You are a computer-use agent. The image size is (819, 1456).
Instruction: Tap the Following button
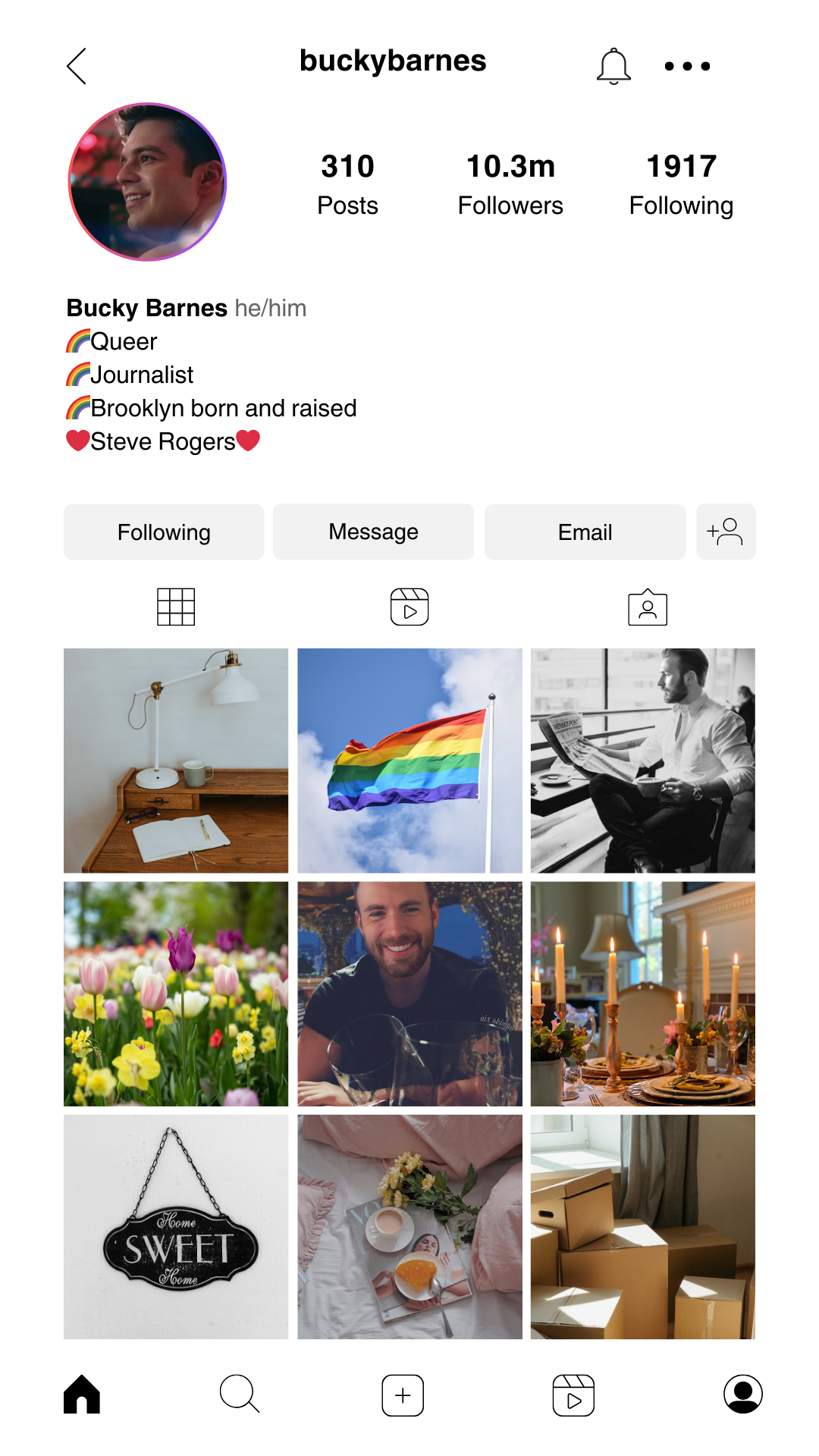click(x=164, y=532)
